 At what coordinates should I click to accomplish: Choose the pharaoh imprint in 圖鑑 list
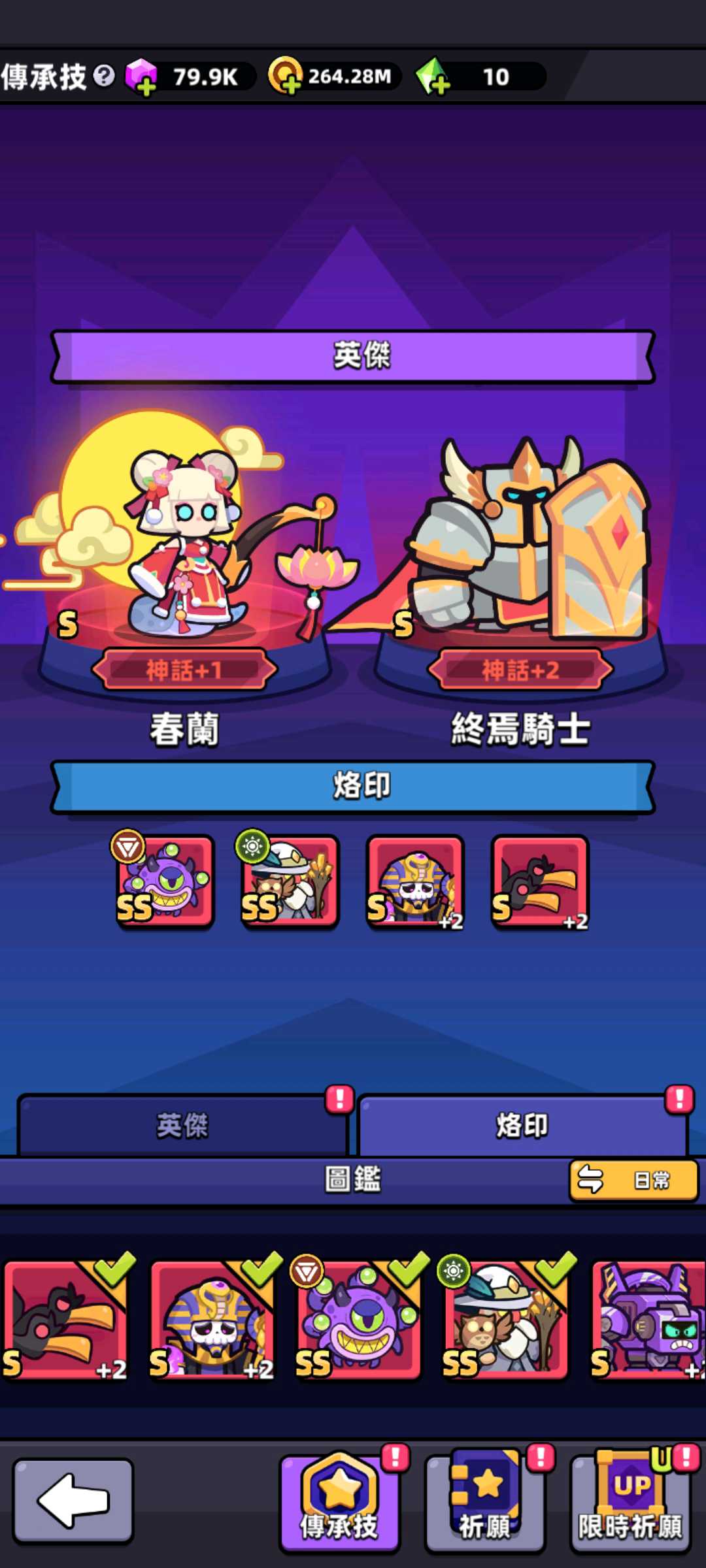point(212,1321)
